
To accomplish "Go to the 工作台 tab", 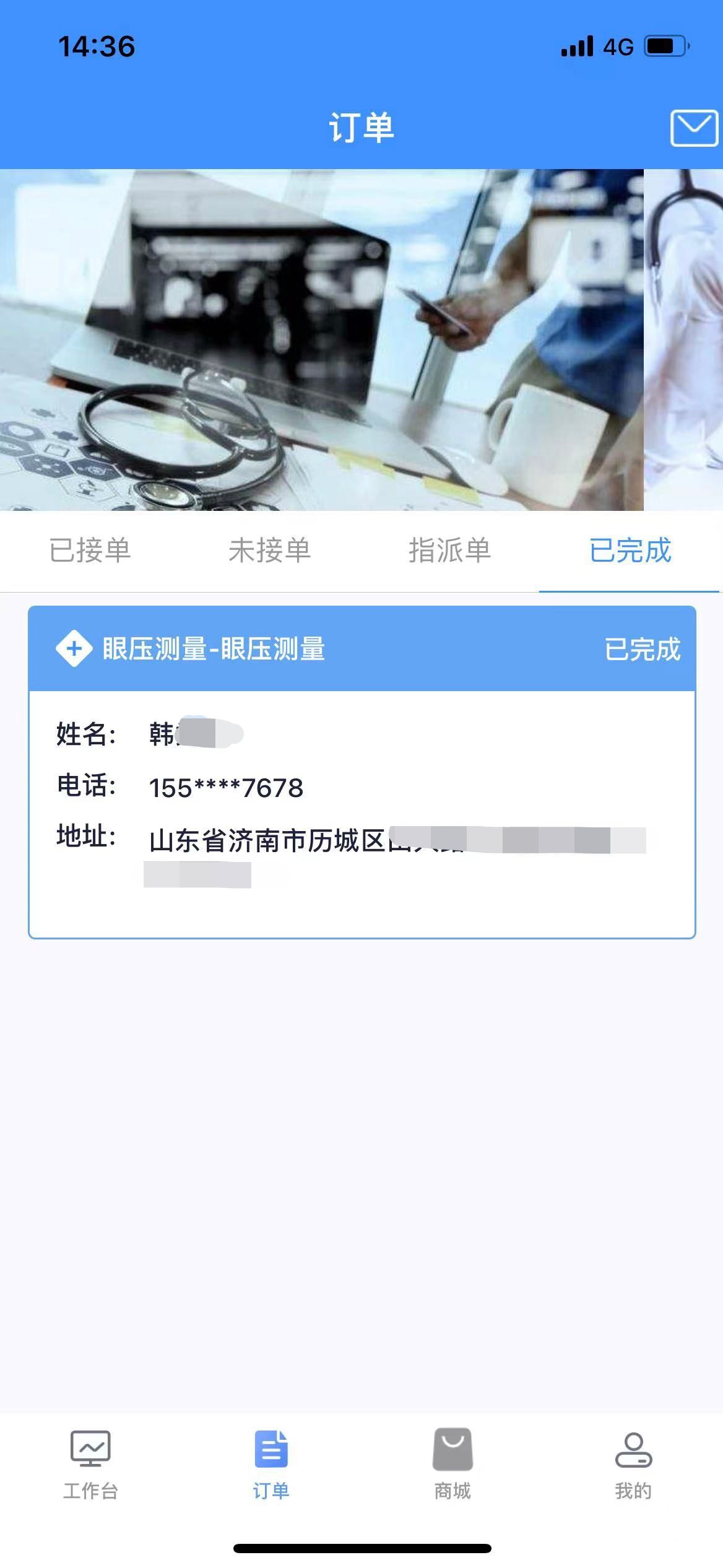I will [90, 1464].
